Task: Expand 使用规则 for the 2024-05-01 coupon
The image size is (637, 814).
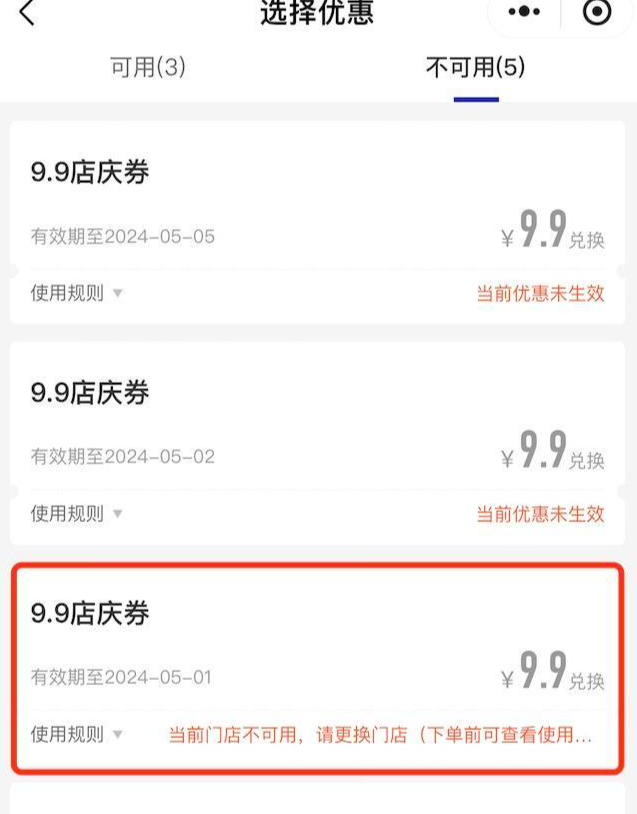Action: tap(76, 735)
